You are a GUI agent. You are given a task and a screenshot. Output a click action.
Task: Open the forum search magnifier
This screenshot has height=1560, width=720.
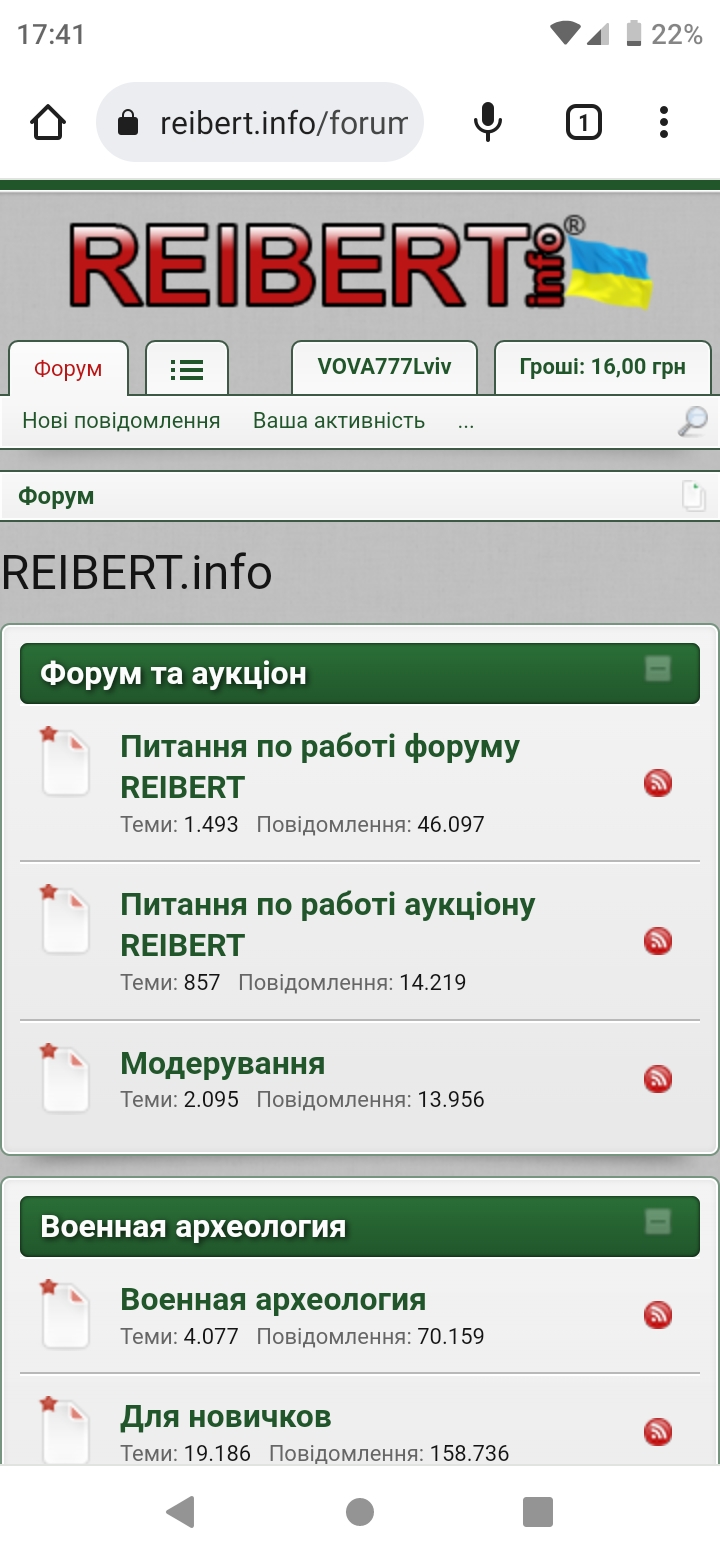(x=692, y=422)
